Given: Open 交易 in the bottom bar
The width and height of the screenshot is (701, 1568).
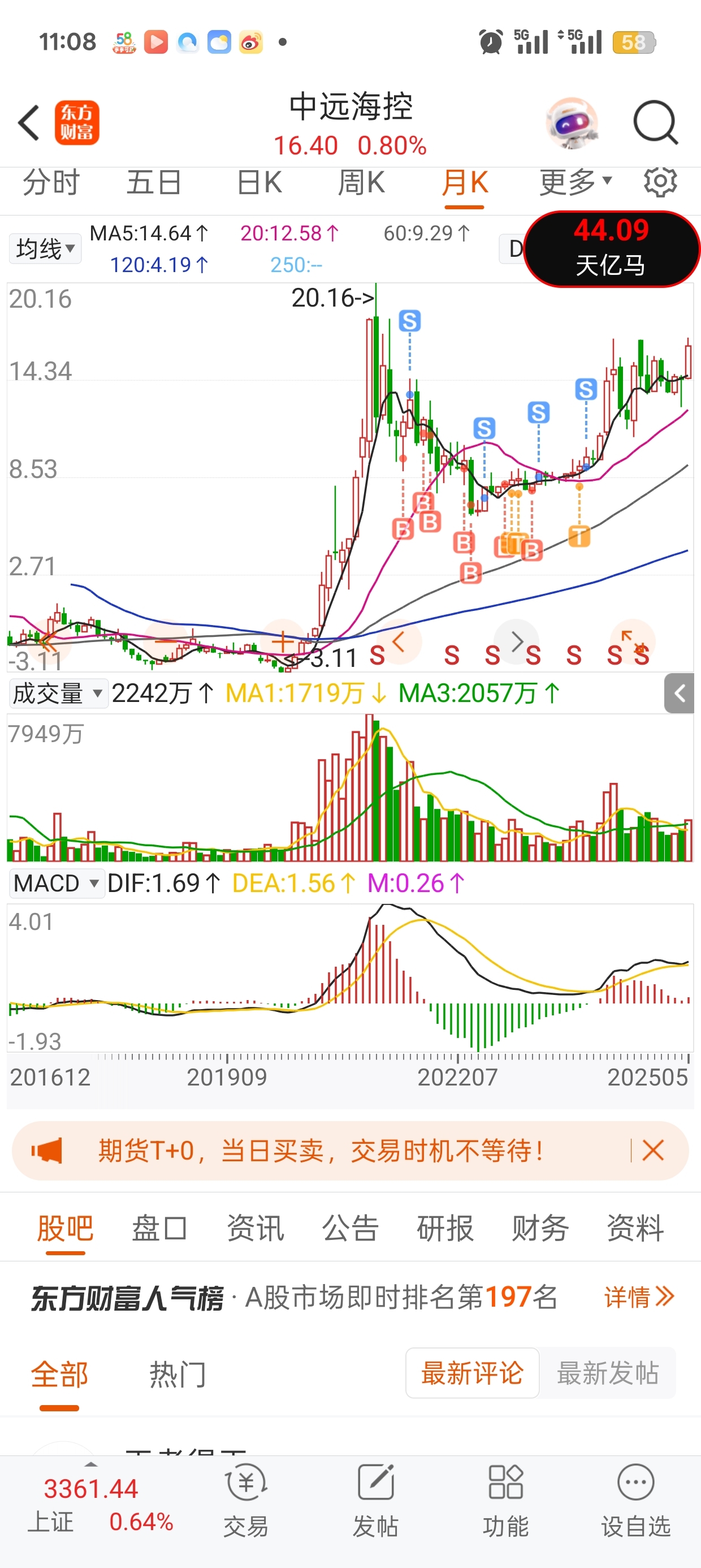Looking at the screenshot, I should [x=246, y=1500].
